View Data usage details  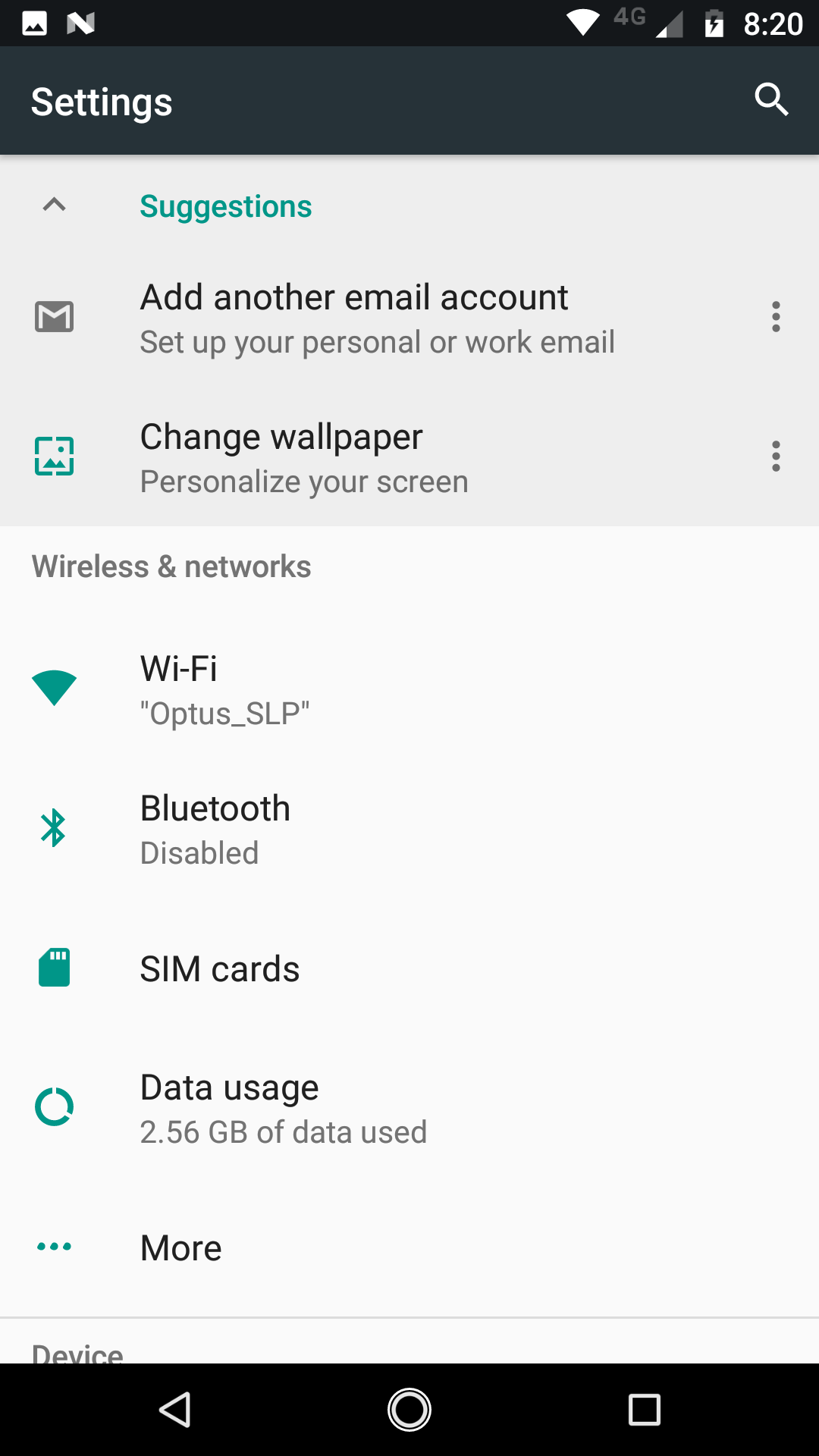tap(409, 1108)
